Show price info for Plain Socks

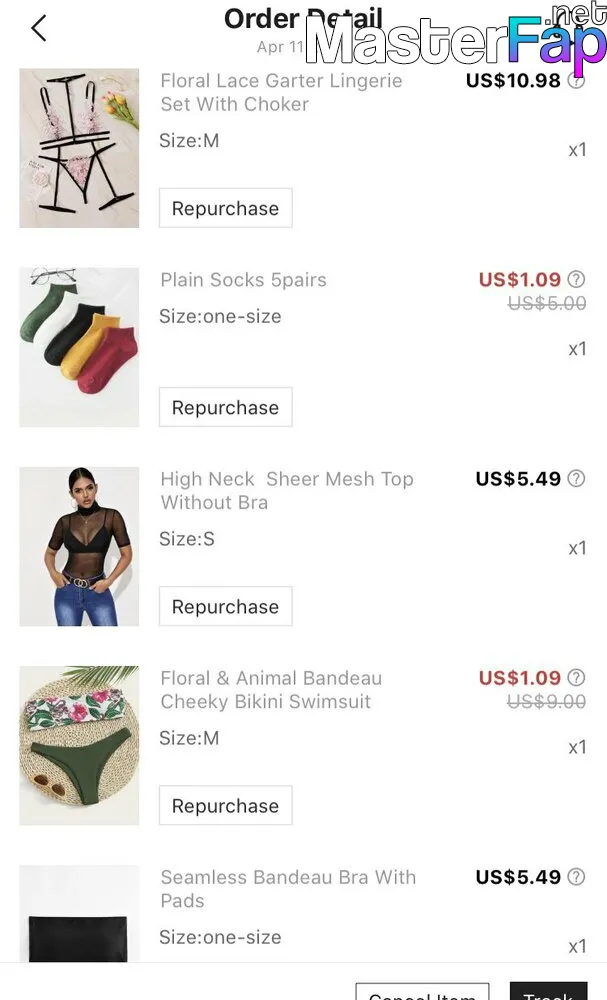pyautogui.click(x=576, y=279)
